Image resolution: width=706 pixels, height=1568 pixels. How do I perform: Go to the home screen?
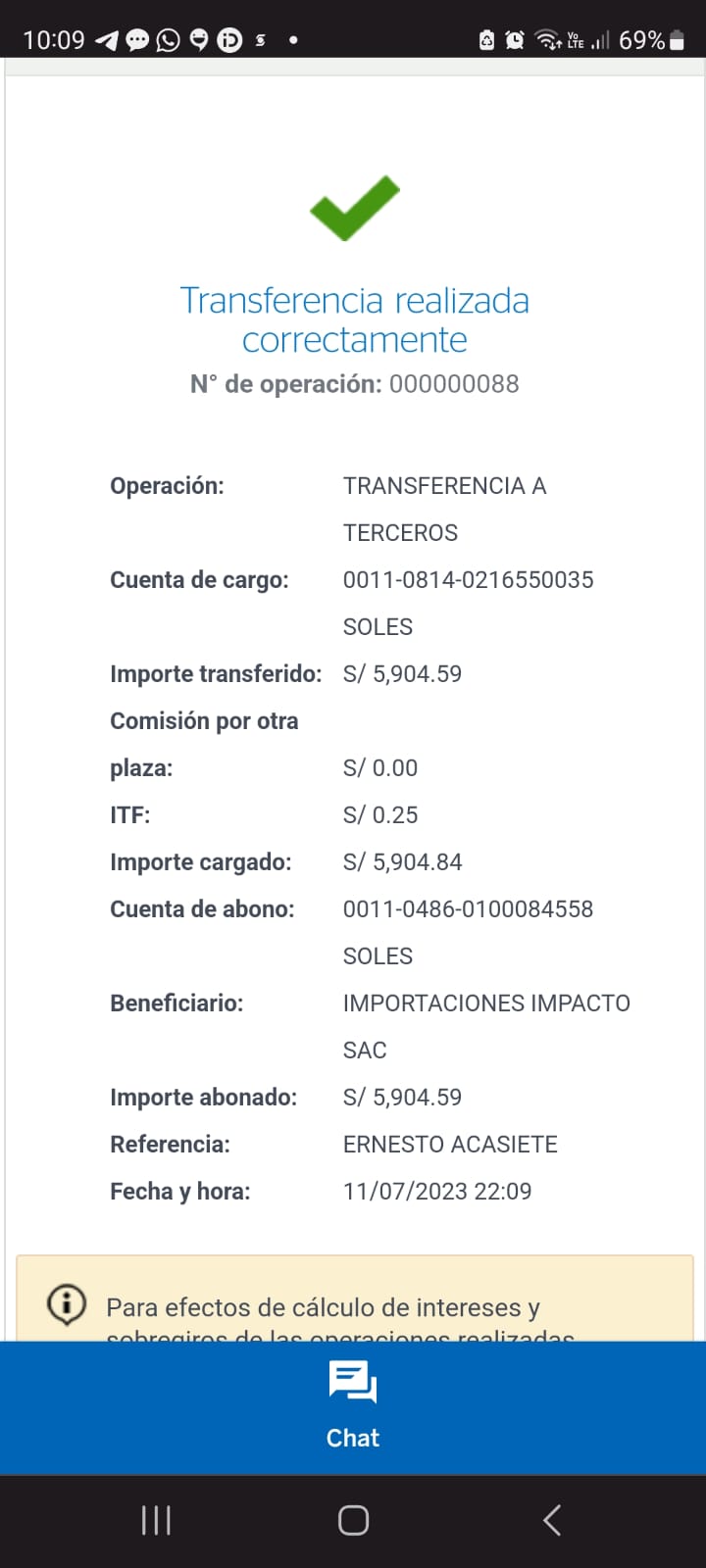[x=353, y=1520]
